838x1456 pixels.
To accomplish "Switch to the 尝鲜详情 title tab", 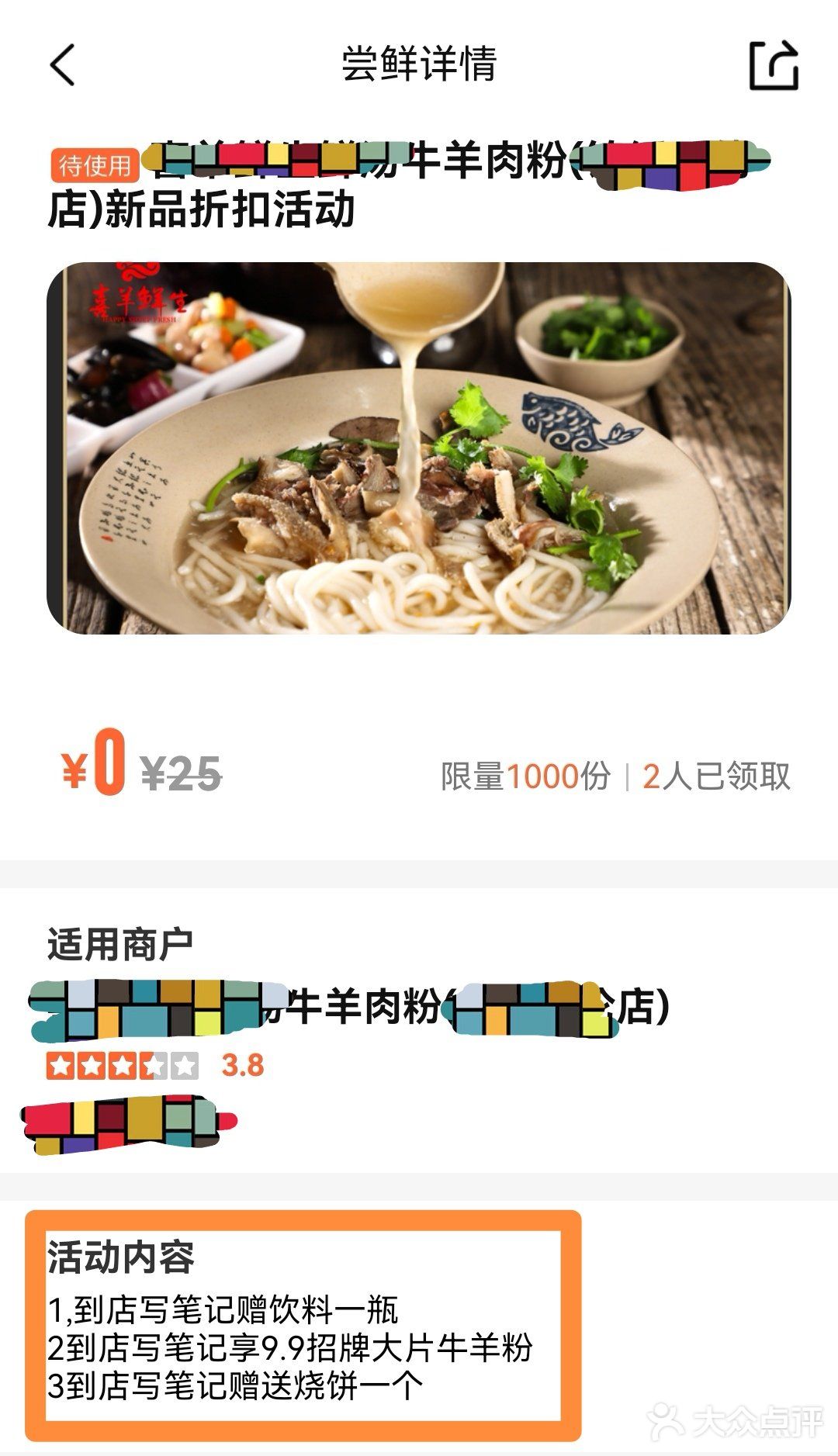I will 419,64.
